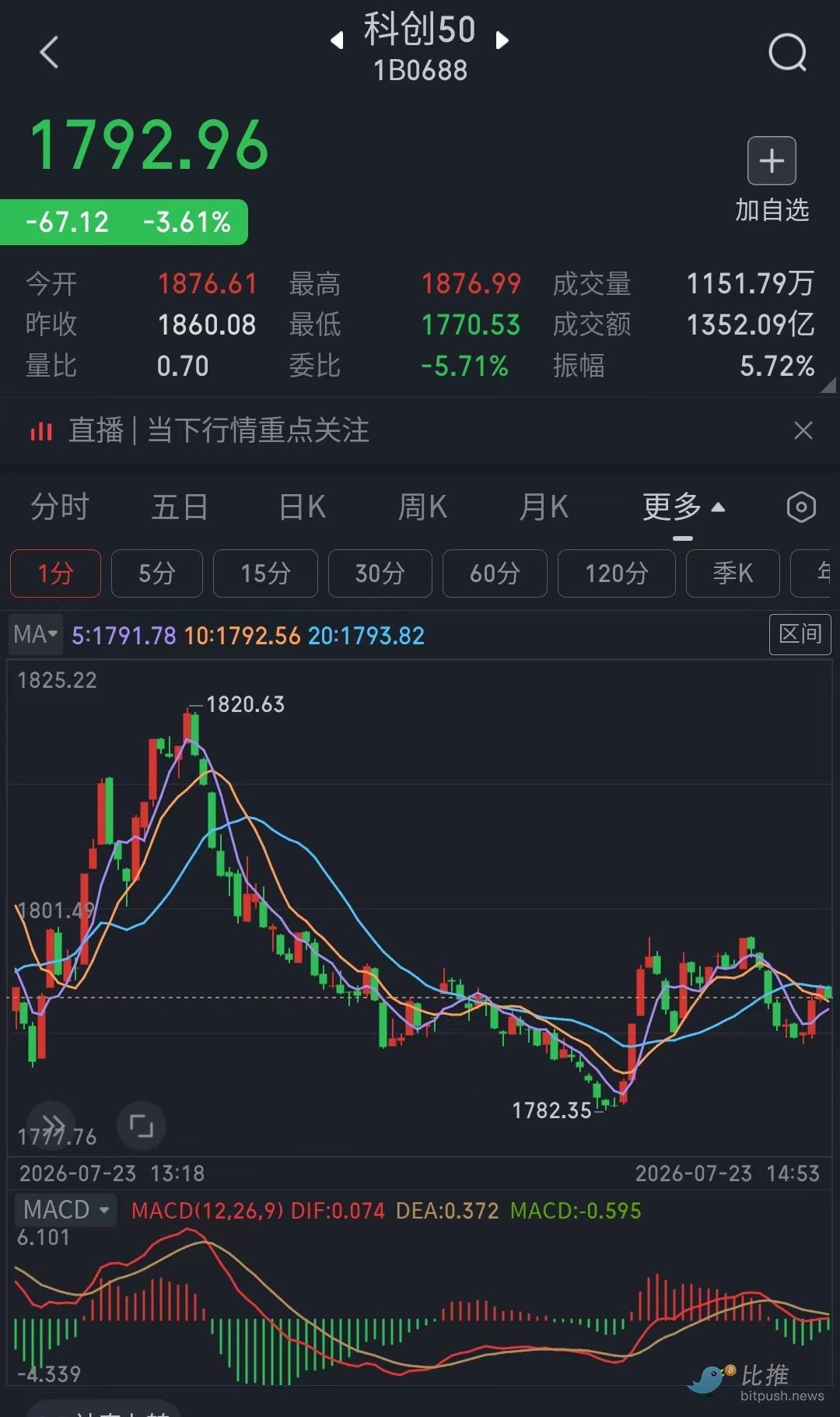Switch to the previous index with the left arrow
This screenshot has width=840, height=1417.
[x=337, y=40]
